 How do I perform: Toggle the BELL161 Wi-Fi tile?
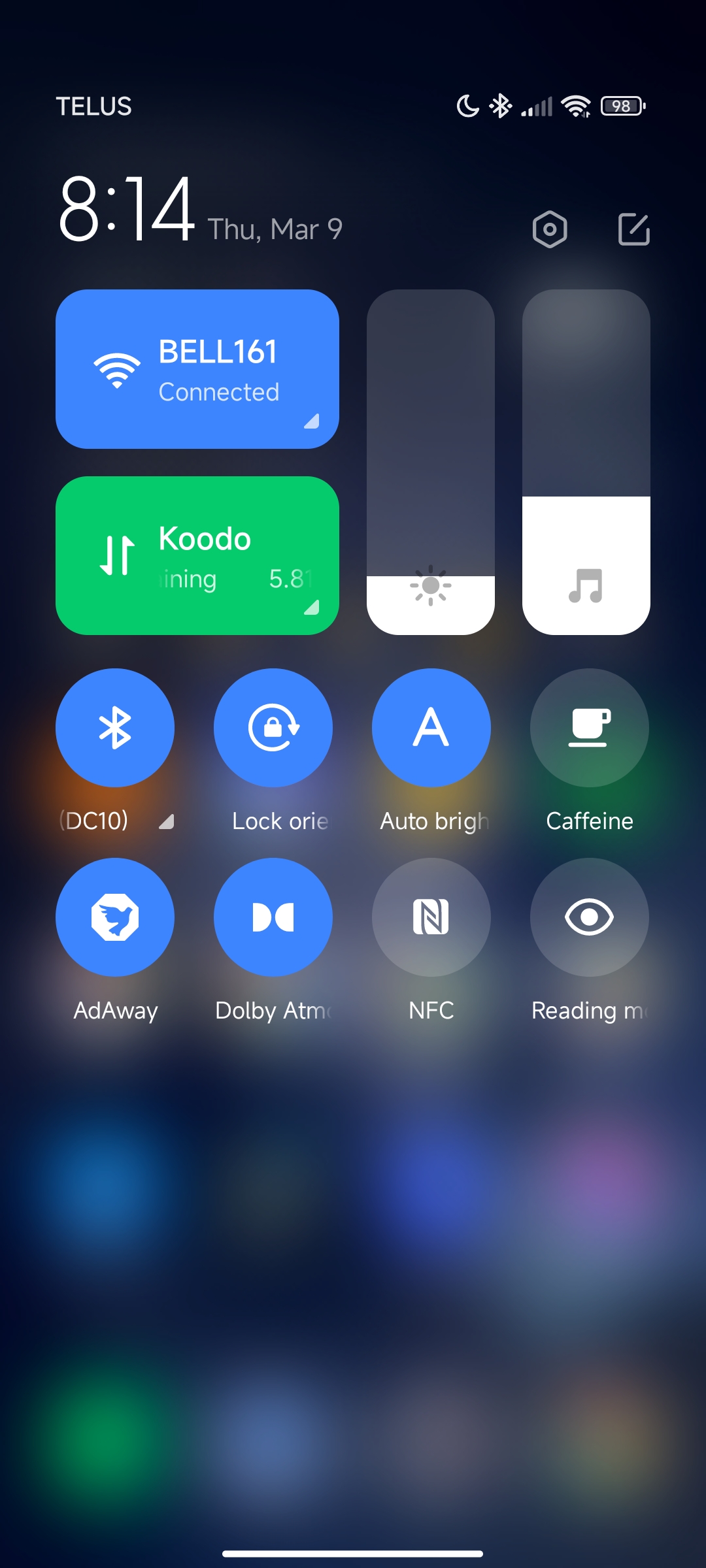point(197,369)
